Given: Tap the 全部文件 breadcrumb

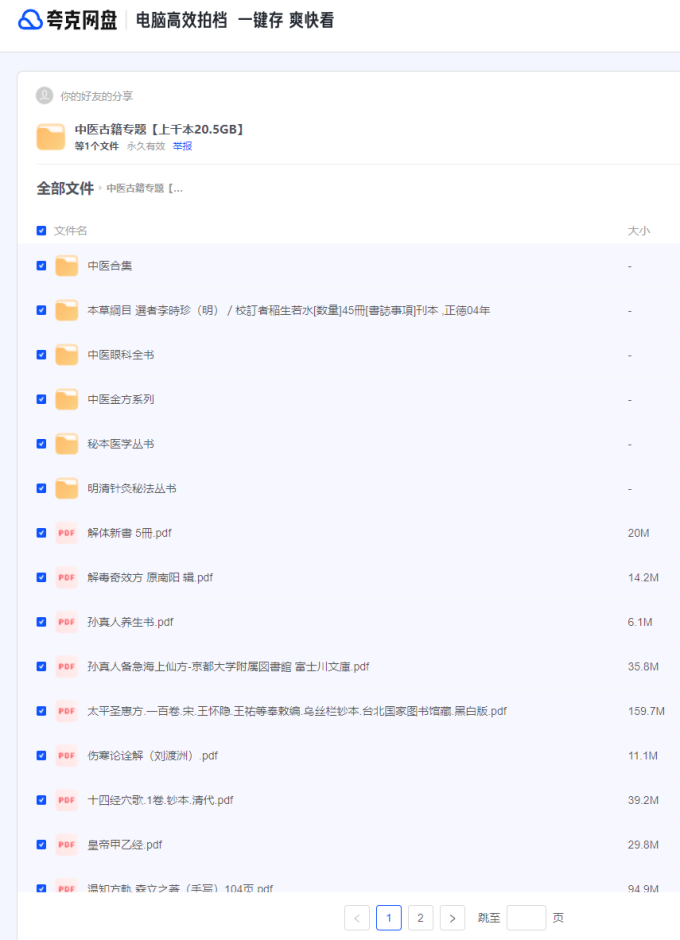Looking at the screenshot, I should [x=65, y=188].
